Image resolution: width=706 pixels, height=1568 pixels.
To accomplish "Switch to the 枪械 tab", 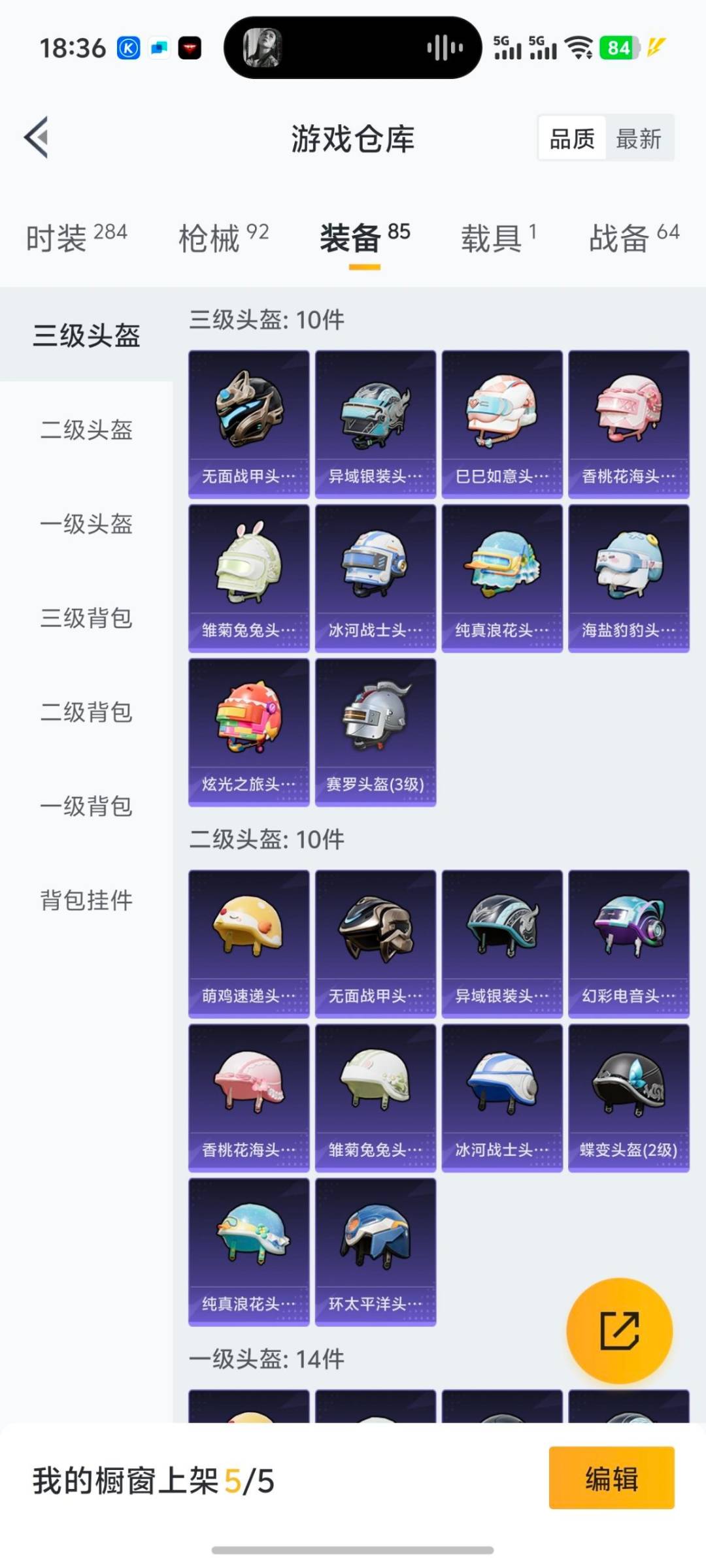I will coord(224,237).
